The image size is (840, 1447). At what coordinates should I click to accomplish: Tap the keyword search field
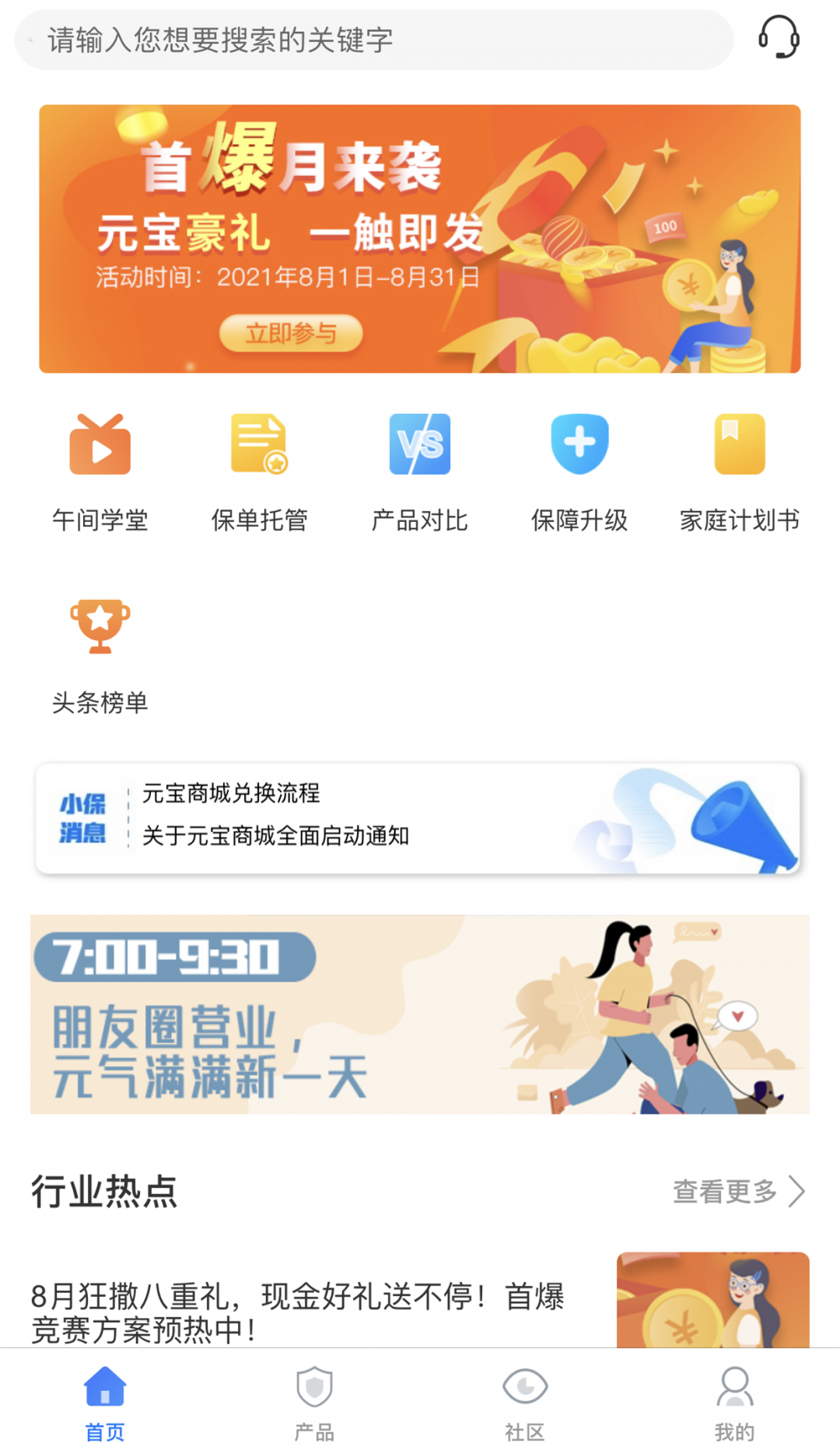(x=373, y=40)
